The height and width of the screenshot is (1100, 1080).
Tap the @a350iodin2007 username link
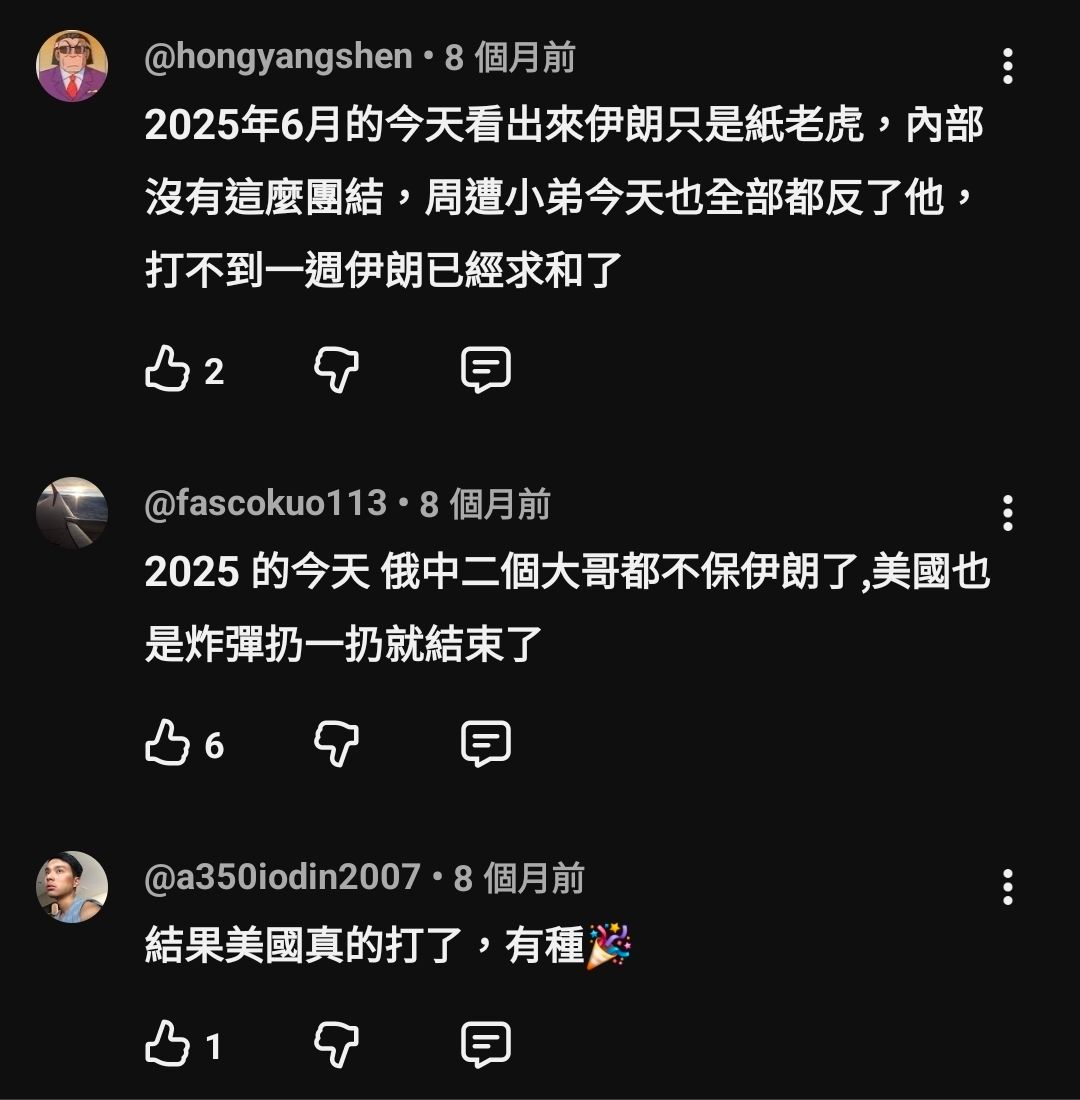point(283,878)
